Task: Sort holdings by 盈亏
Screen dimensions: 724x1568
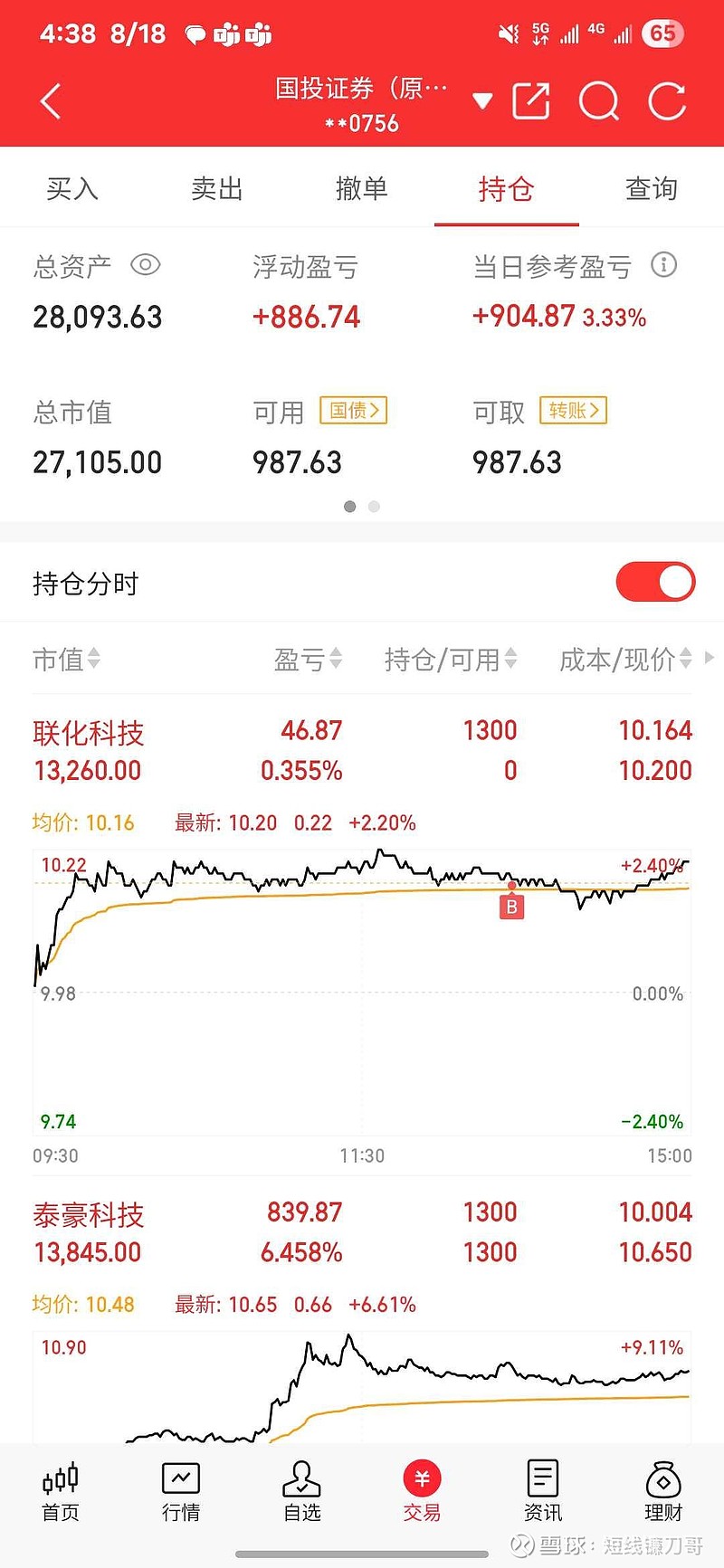Action: pyautogui.click(x=309, y=660)
